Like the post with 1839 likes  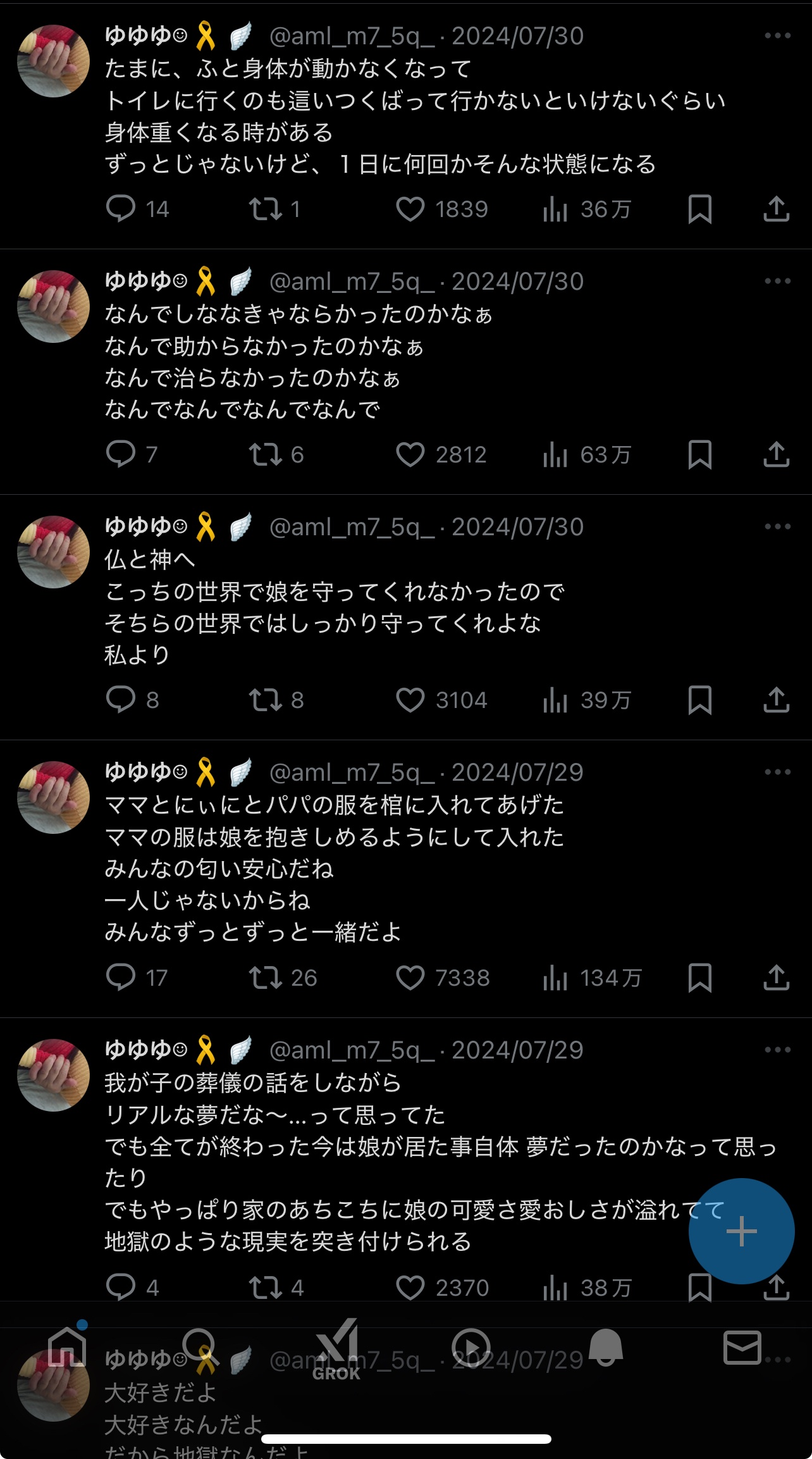coord(410,209)
